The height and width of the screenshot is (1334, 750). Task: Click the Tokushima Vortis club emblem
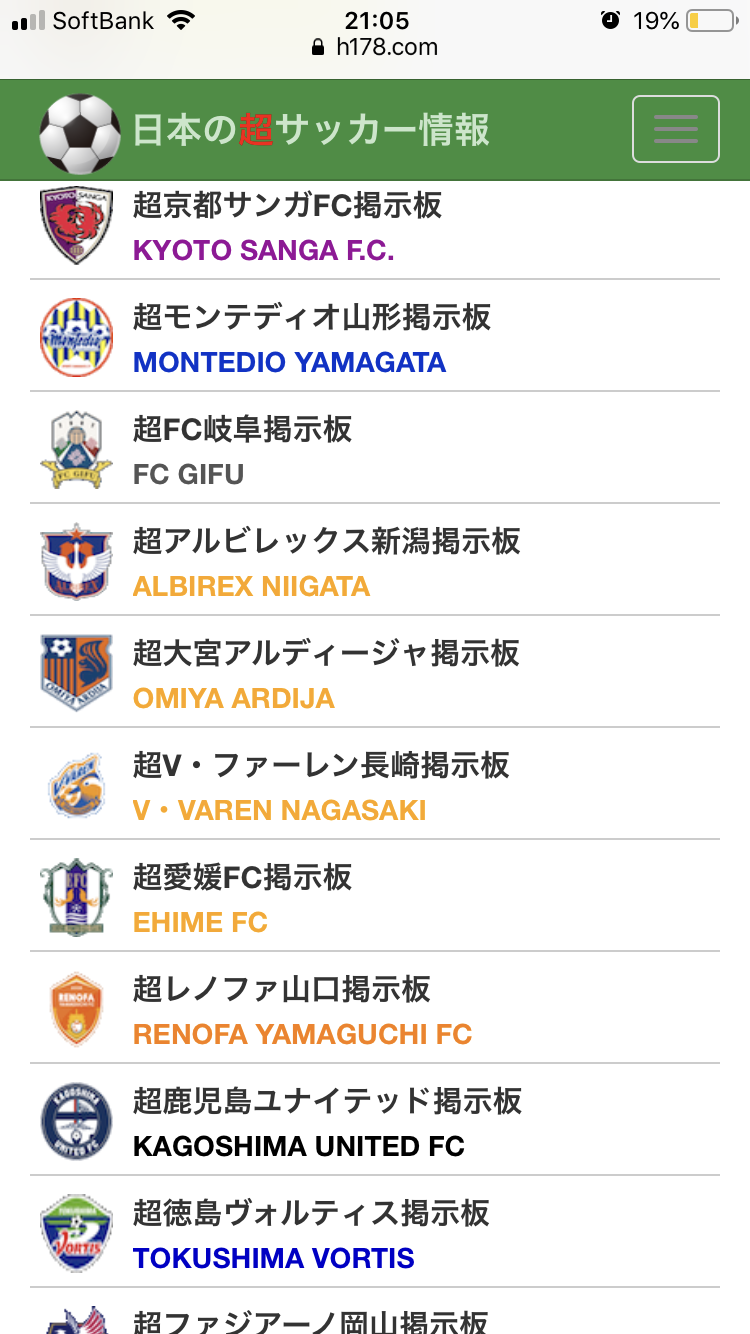76,1231
